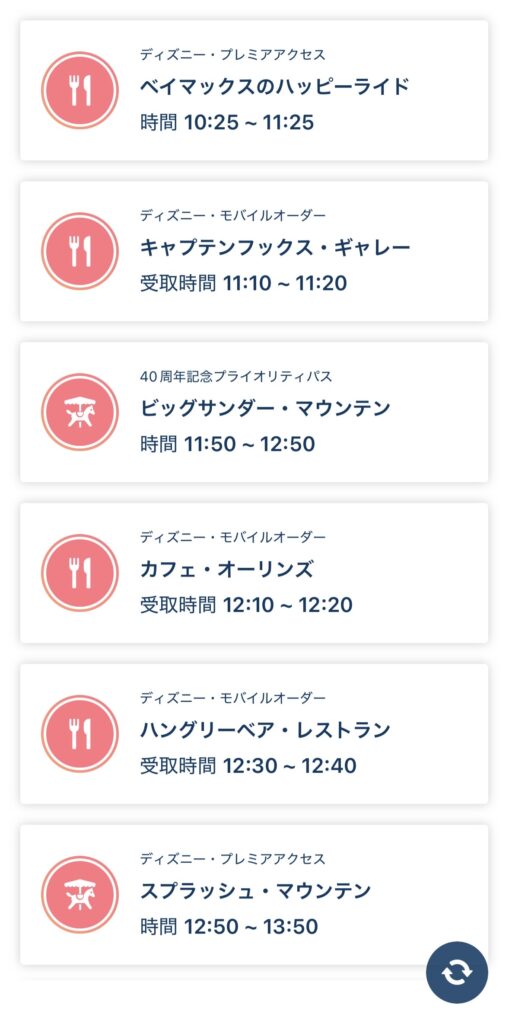Screen dimensions: 509x1024
Task: Open the ベイマックスのハッピーライド Premier Access card
Action: [254, 90]
